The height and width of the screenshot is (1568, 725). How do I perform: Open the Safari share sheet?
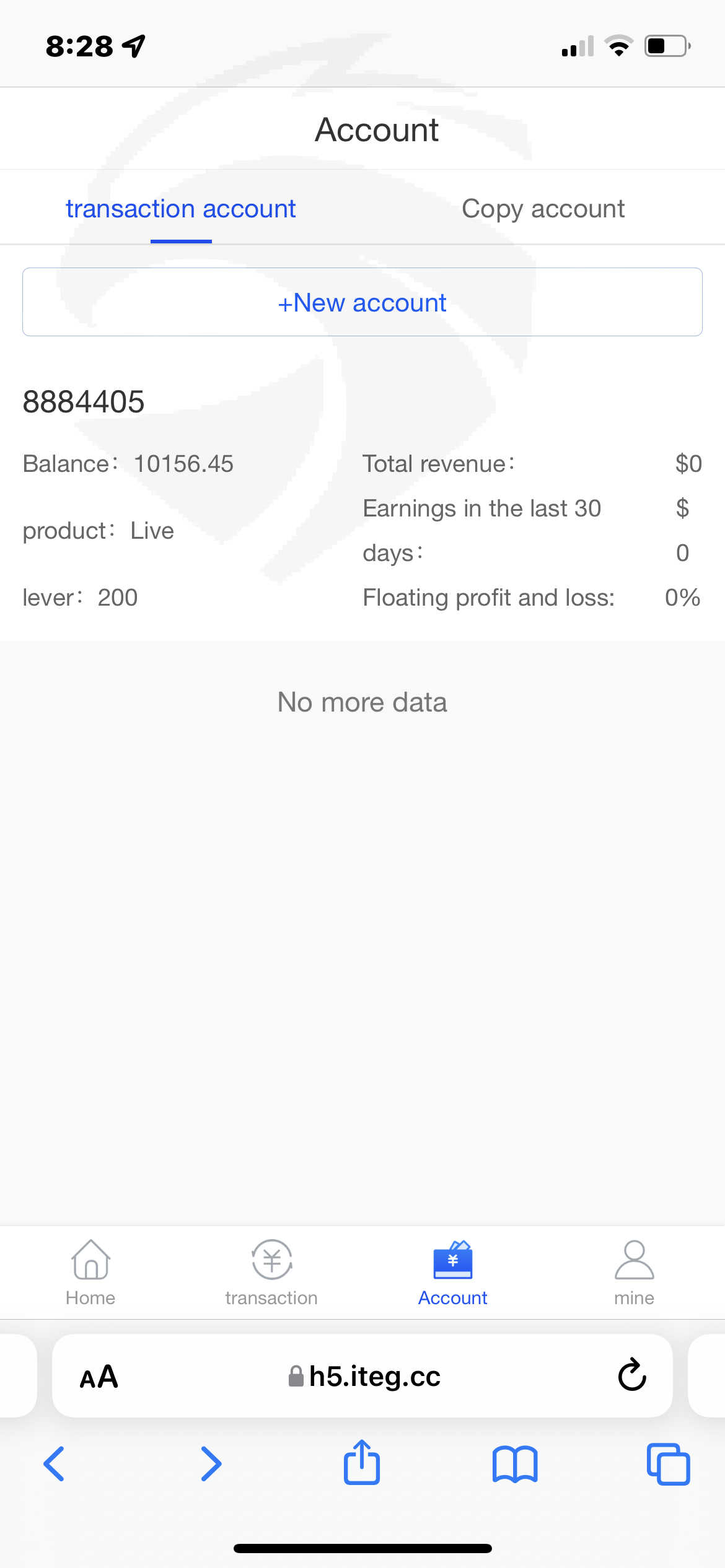point(362,1462)
